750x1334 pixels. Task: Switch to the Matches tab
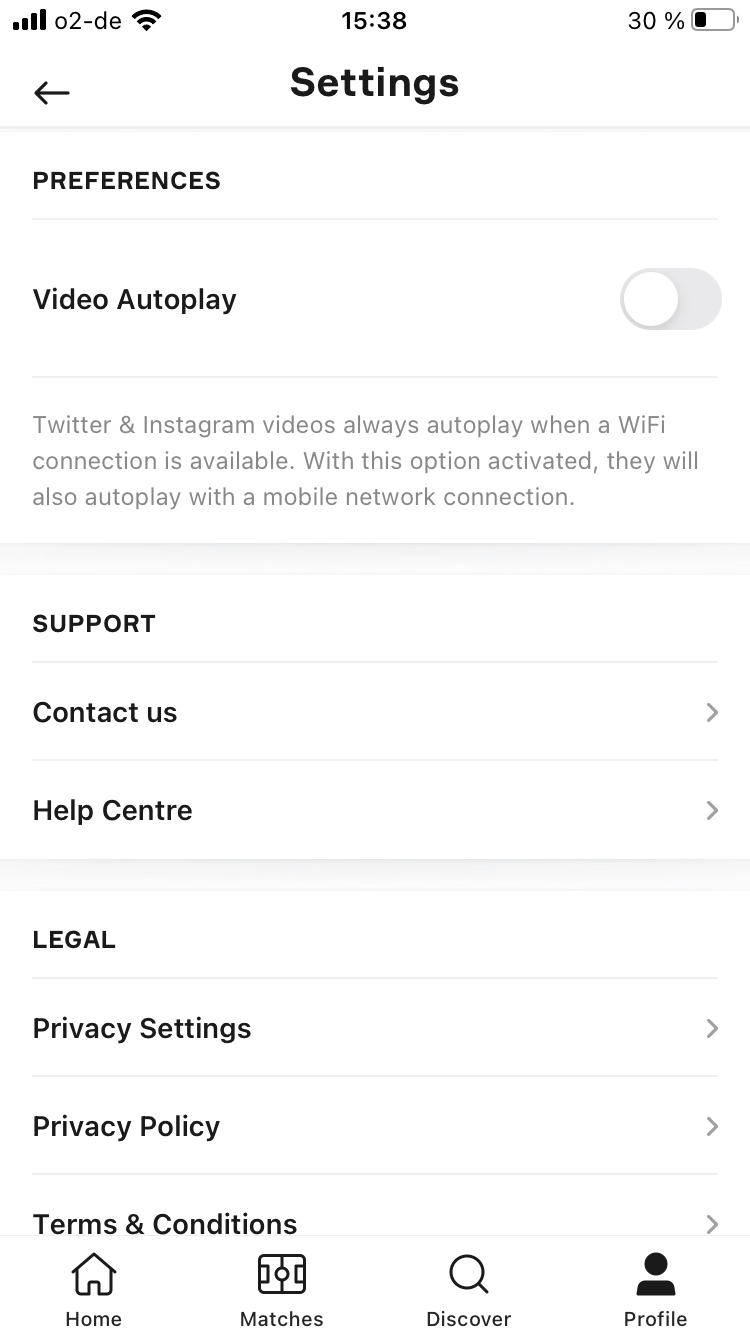pos(281,1289)
